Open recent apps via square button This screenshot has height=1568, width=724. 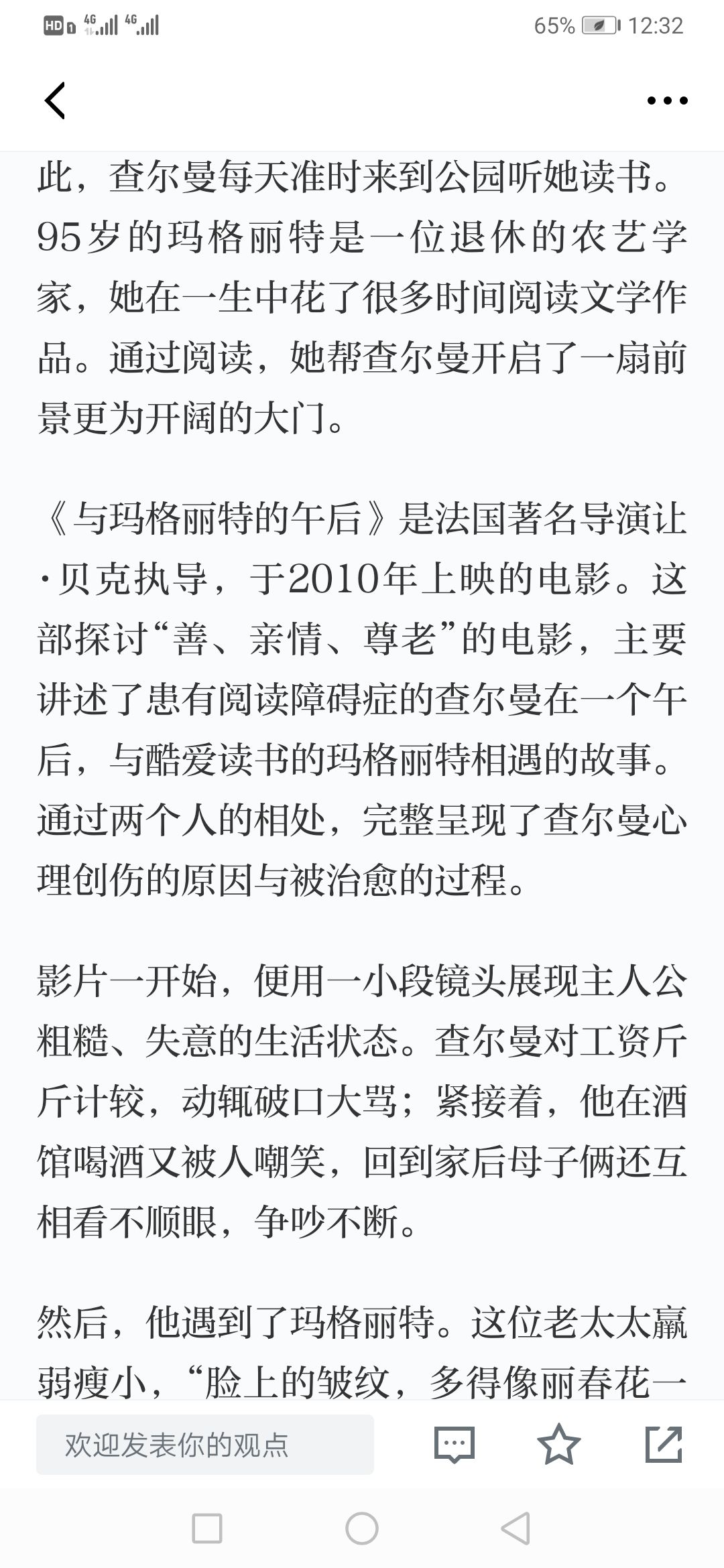point(207,1529)
